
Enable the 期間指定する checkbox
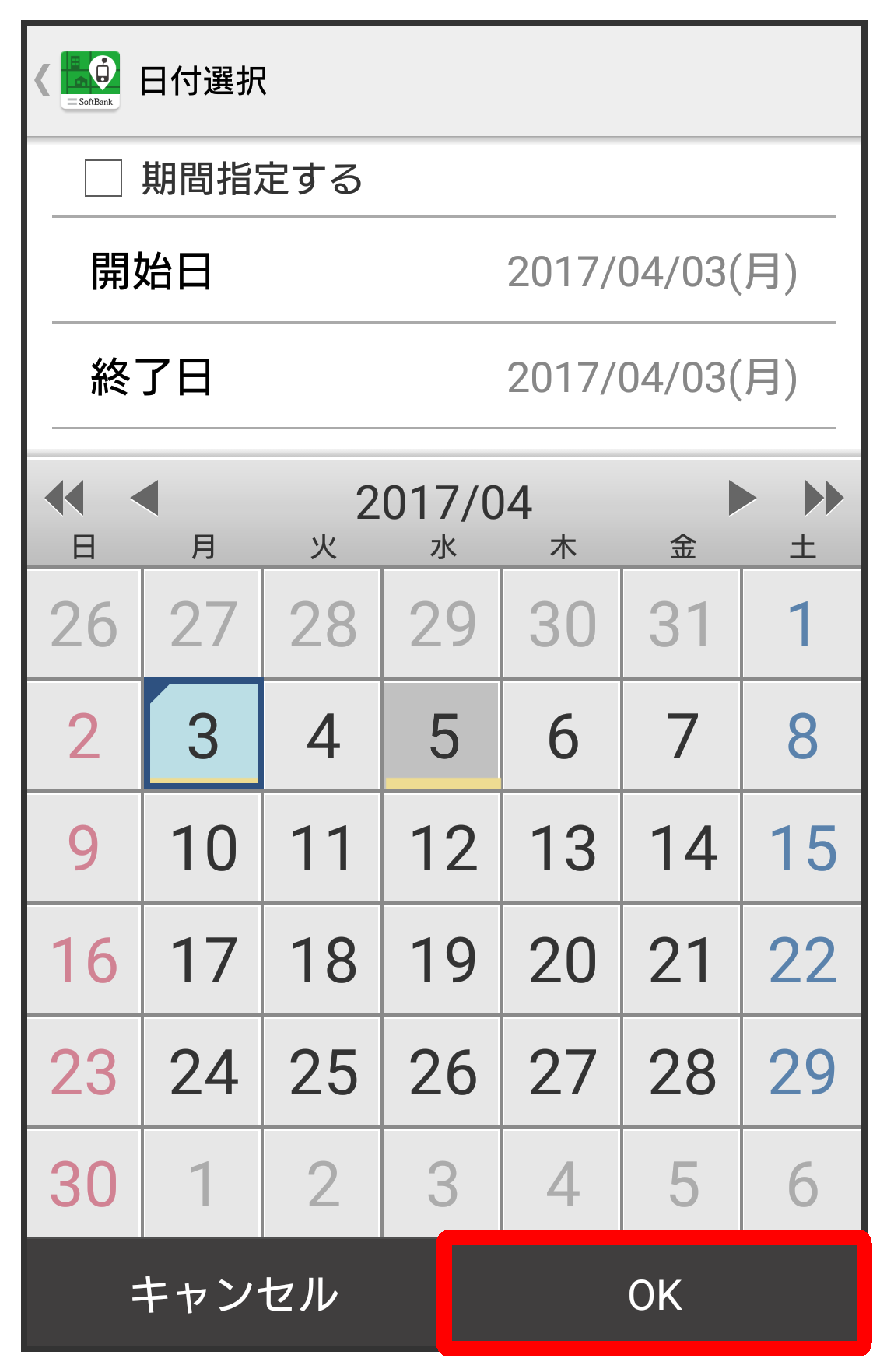103,178
